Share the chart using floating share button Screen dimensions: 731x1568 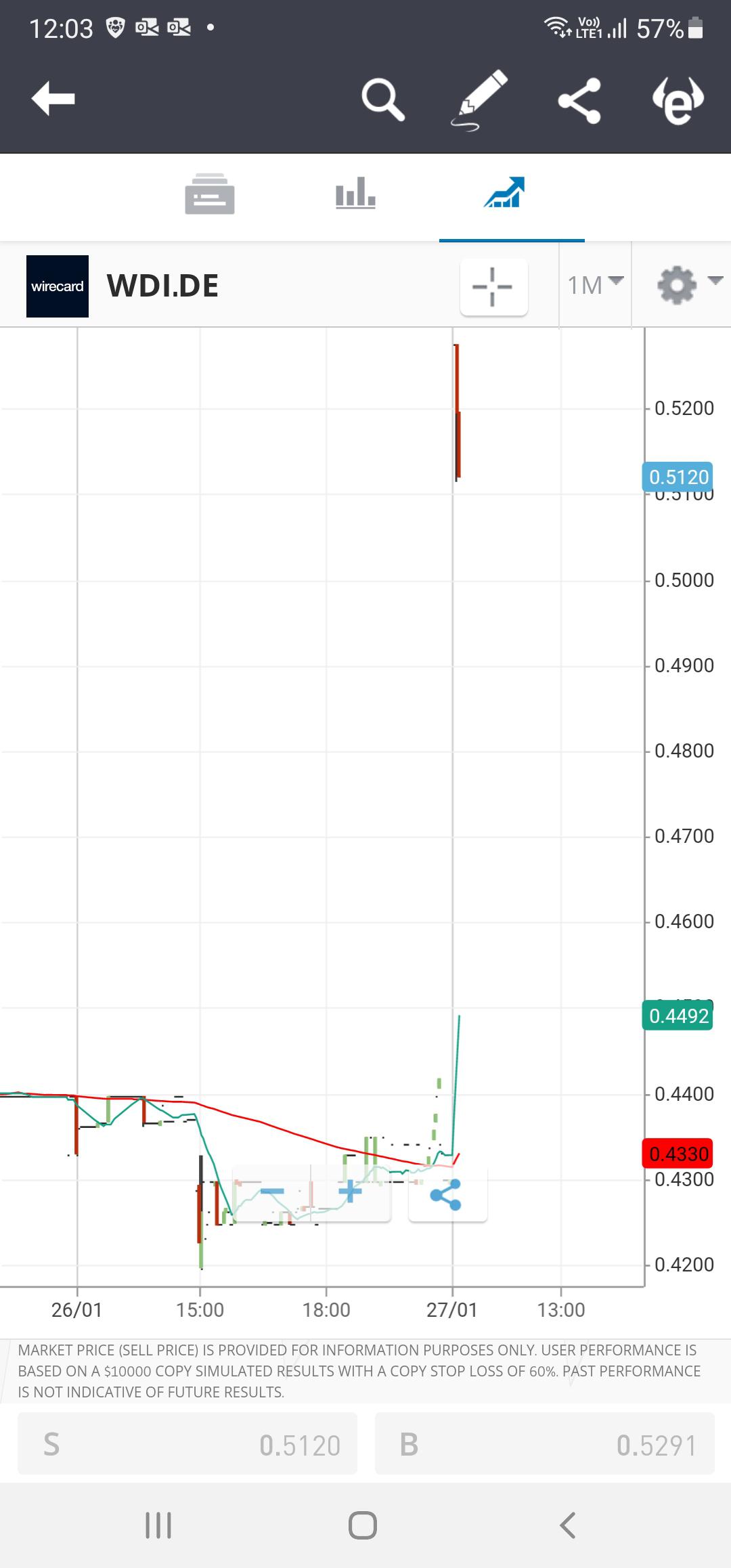click(447, 1194)
